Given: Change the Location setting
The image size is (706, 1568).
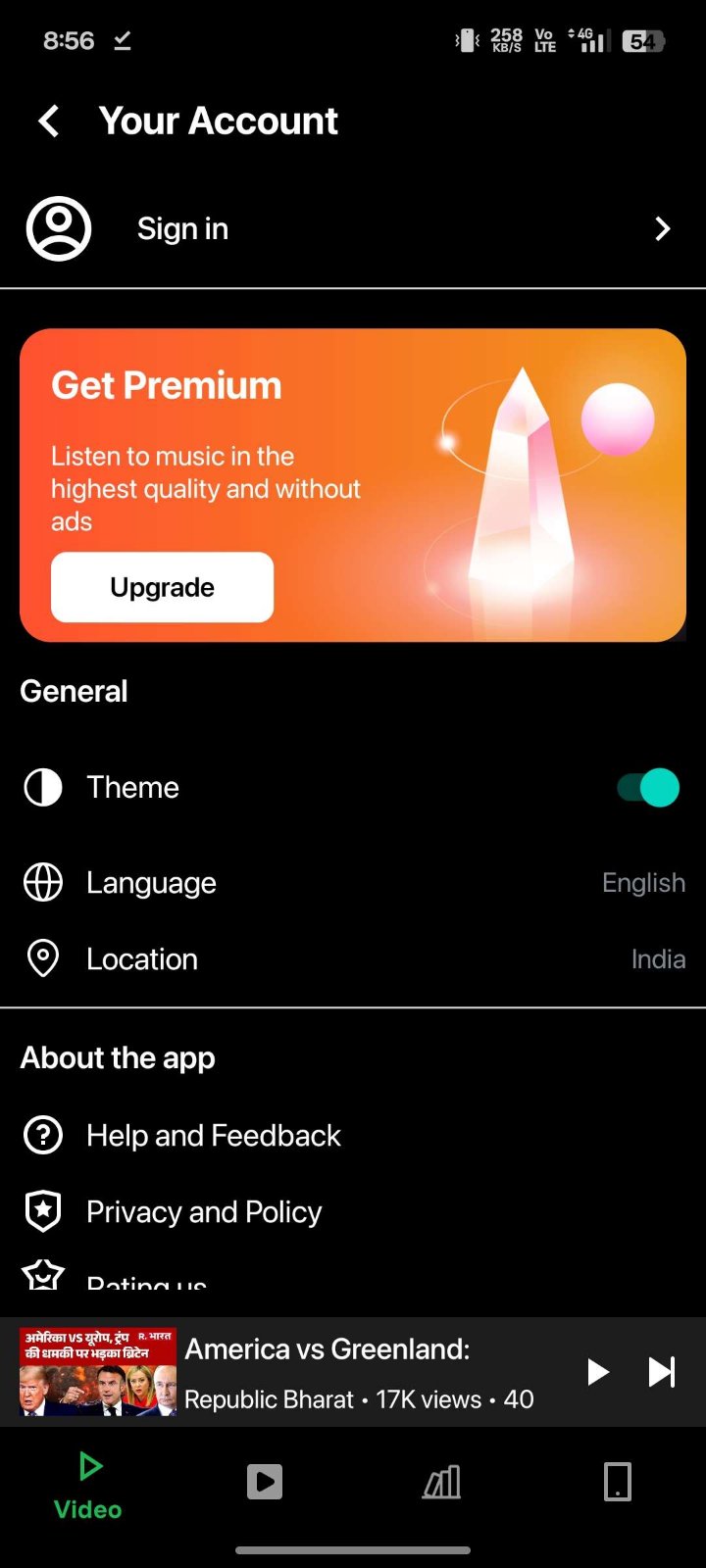Looking at the screenshot, I should (353, 959).
